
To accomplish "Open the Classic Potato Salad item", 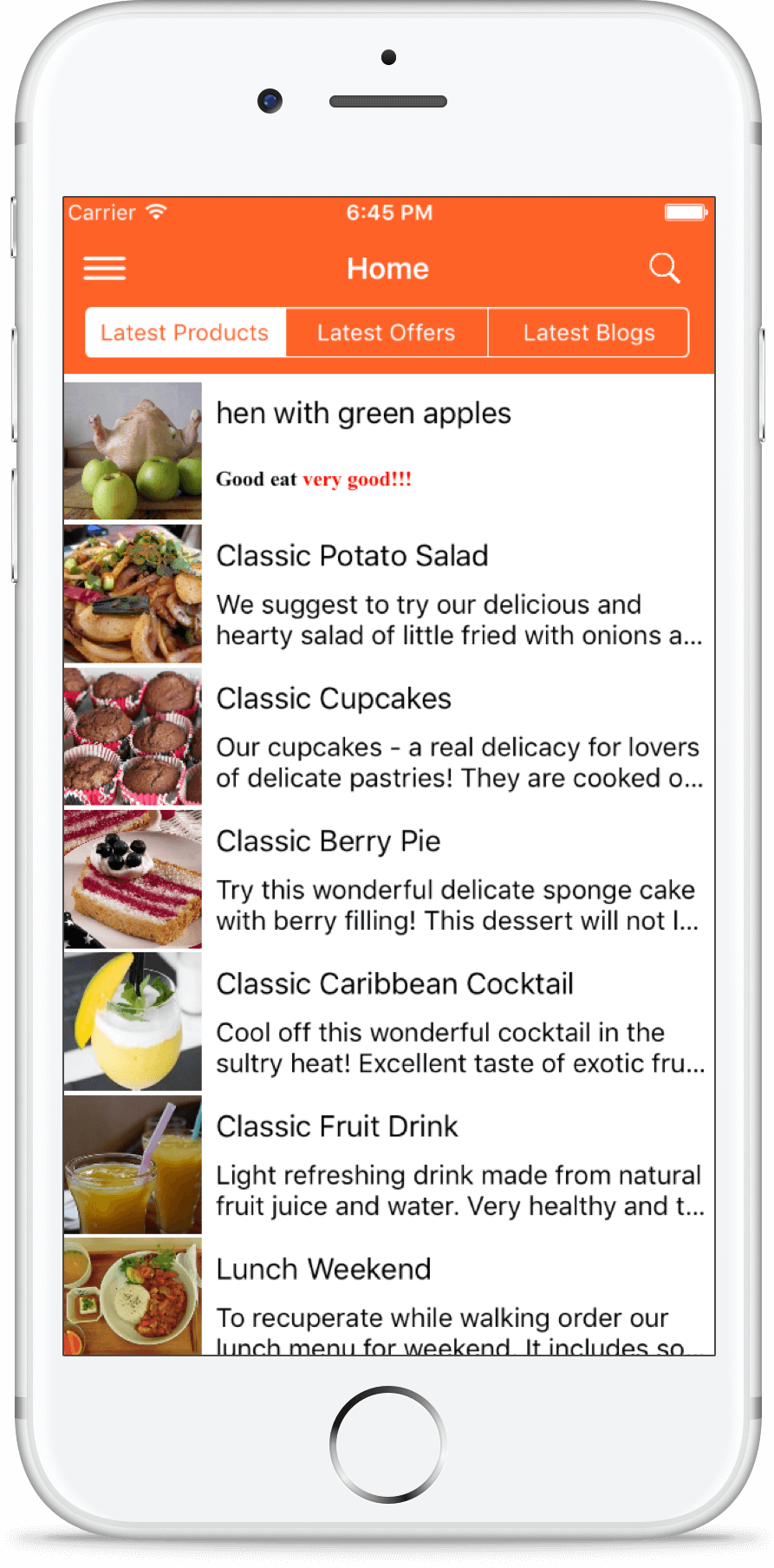I will click(x=389, y=594).
